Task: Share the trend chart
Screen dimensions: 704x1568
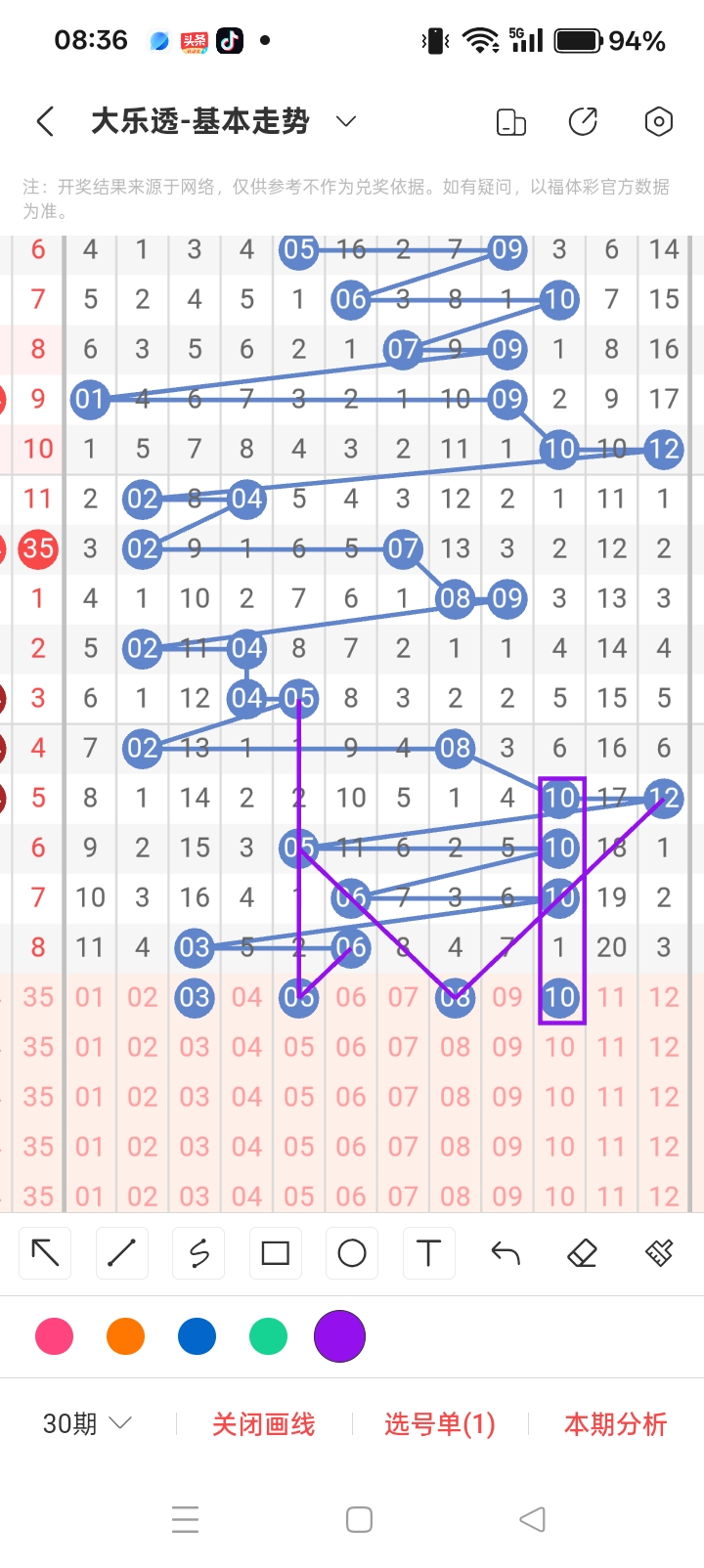Action: pyautogui.click(x=584, y=122)
